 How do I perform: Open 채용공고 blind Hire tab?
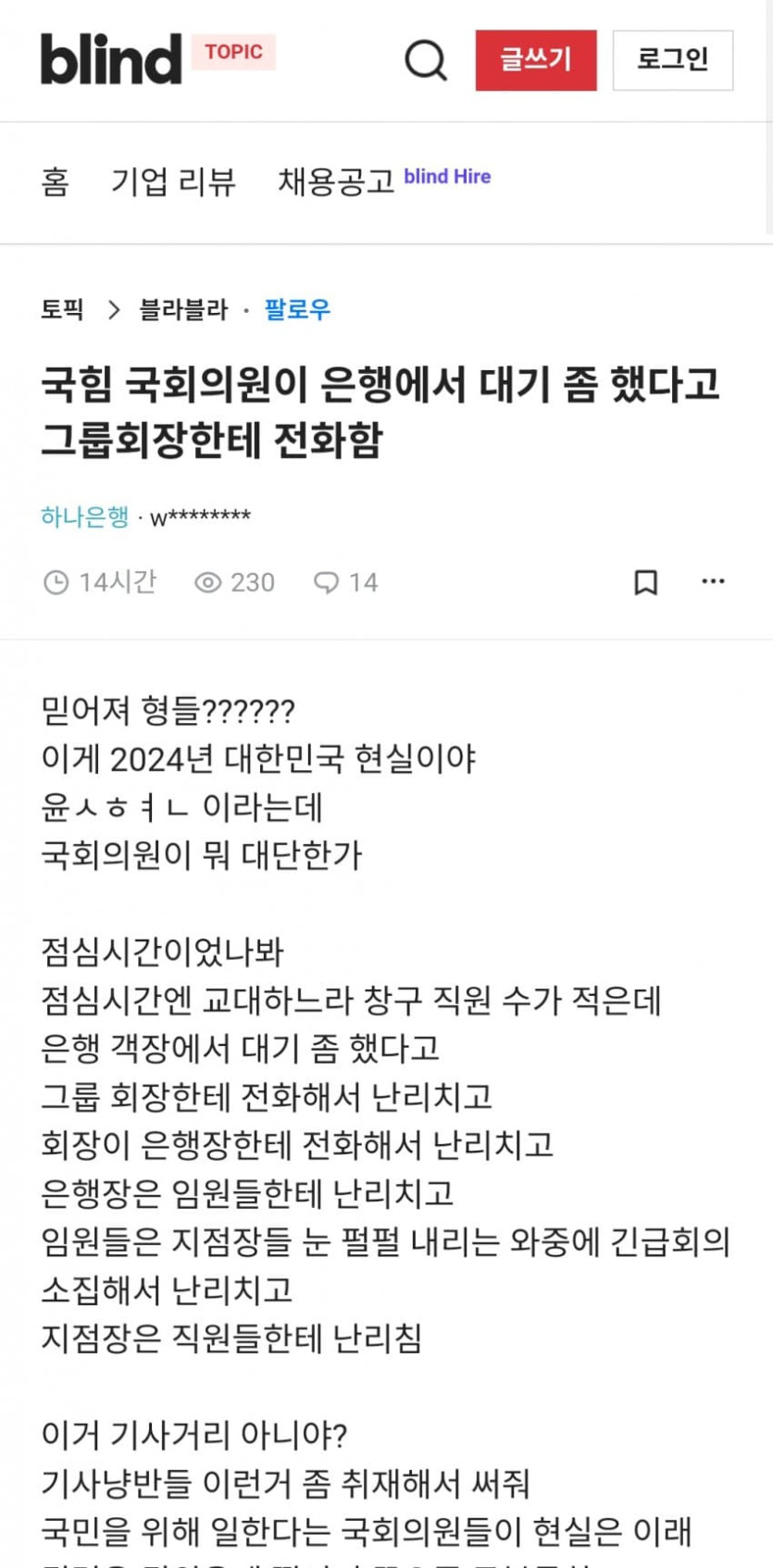coord(383,180)
